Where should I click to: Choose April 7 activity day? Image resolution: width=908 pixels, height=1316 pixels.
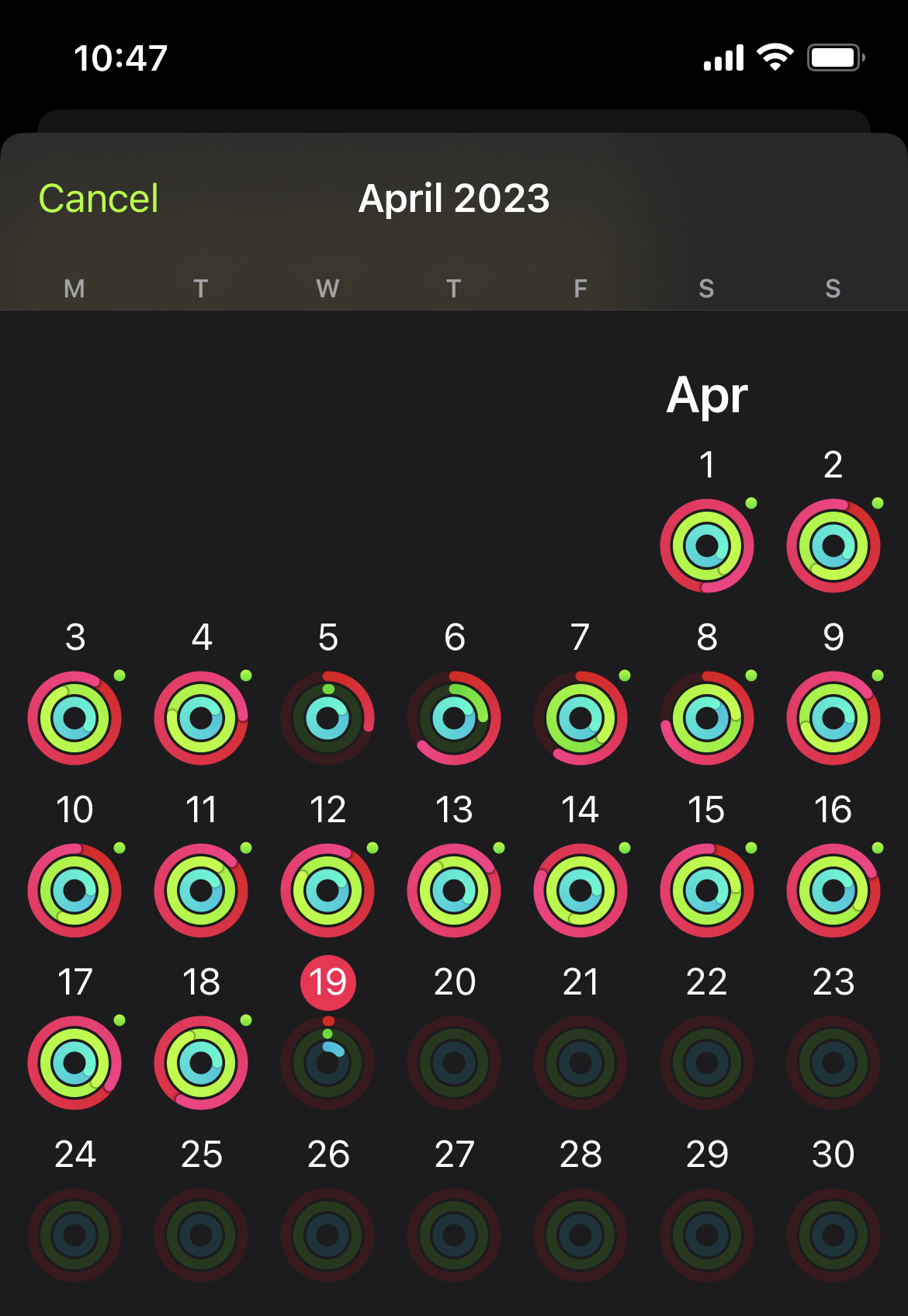click(x=580, y=717)
